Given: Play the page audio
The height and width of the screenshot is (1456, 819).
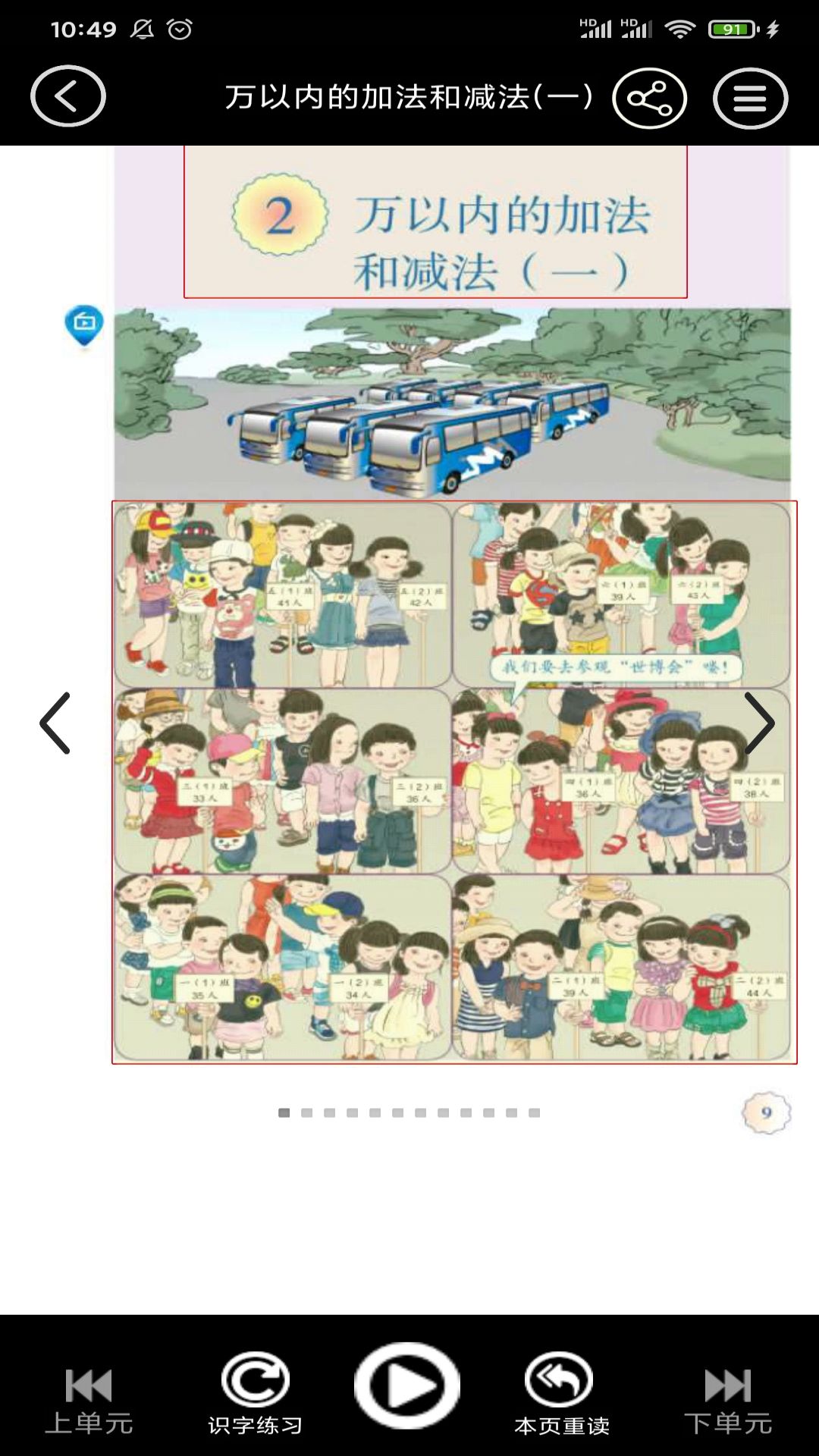Looking at the screenshot, I should point(407,1385).
